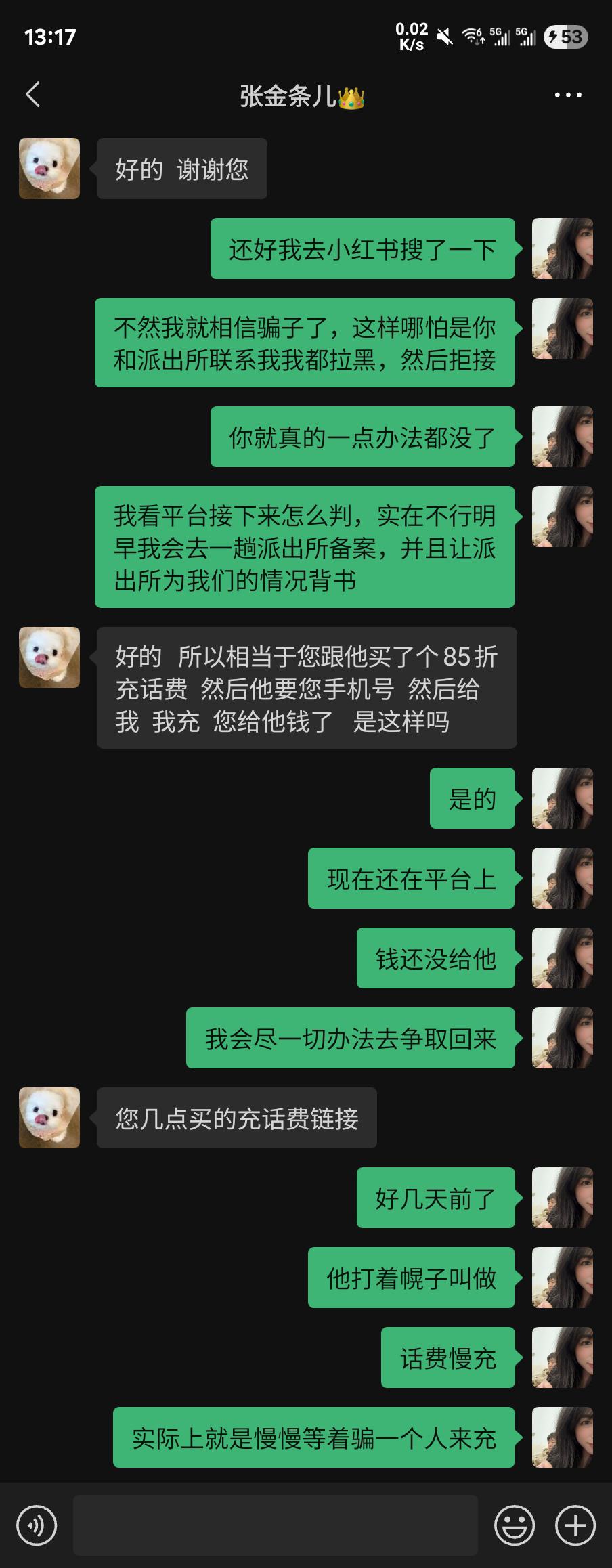The width and height of the screenshot is (612, 1568).
Task: Focus the message text field
Action: pos(276,1526)
